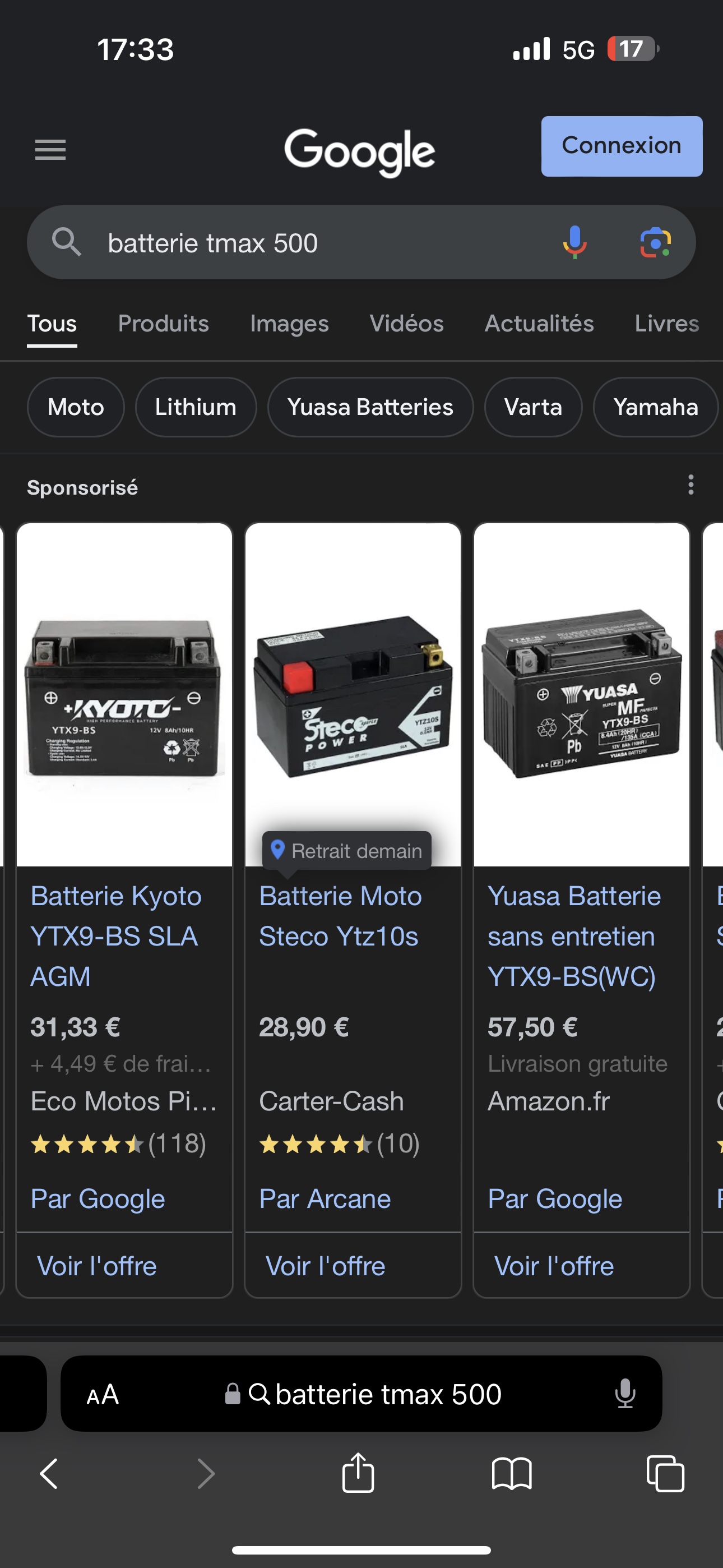This screenshot has width=723, height=1568.
Task: See the offer for the Yuasa YTX9-BS(WC) battery
Action: 554,1266
